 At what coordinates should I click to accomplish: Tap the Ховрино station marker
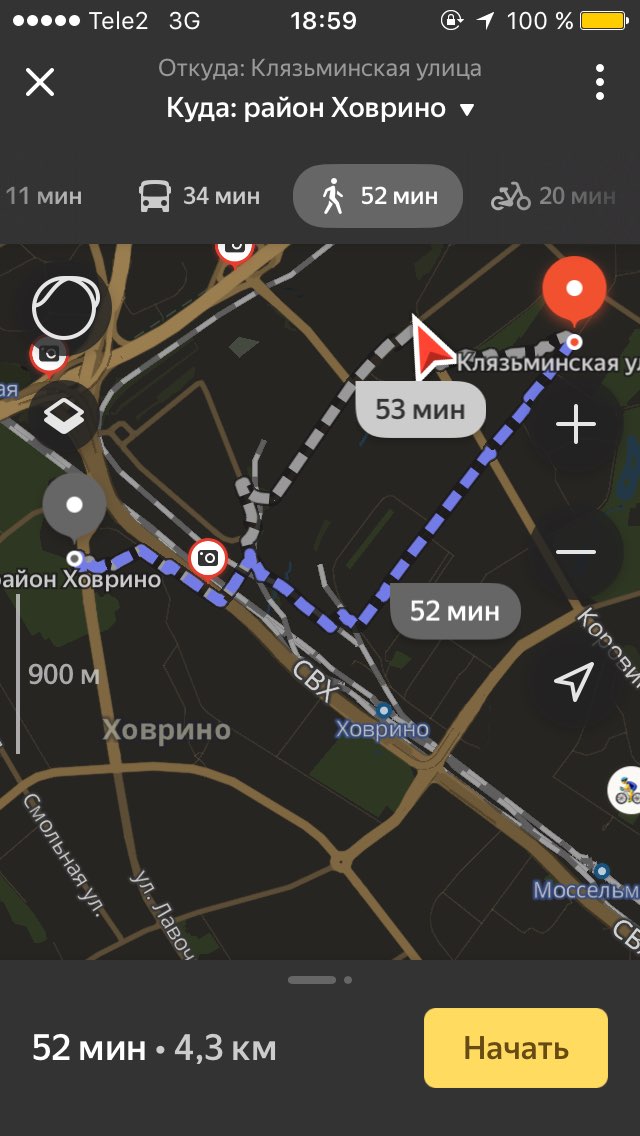pyautogui.click(x=383, y=709)
